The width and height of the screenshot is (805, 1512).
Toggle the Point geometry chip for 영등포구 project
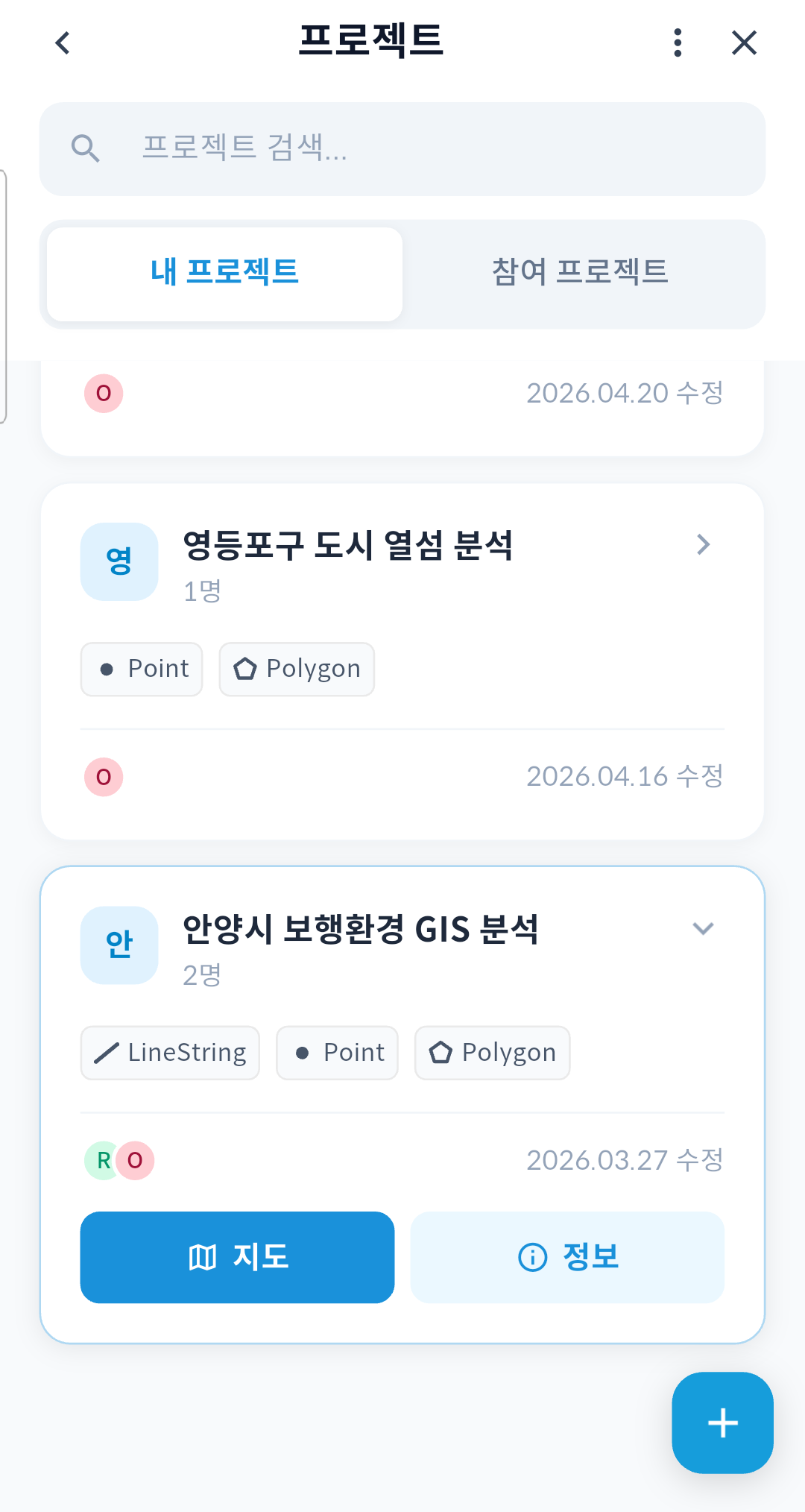(x=141, y=669)
